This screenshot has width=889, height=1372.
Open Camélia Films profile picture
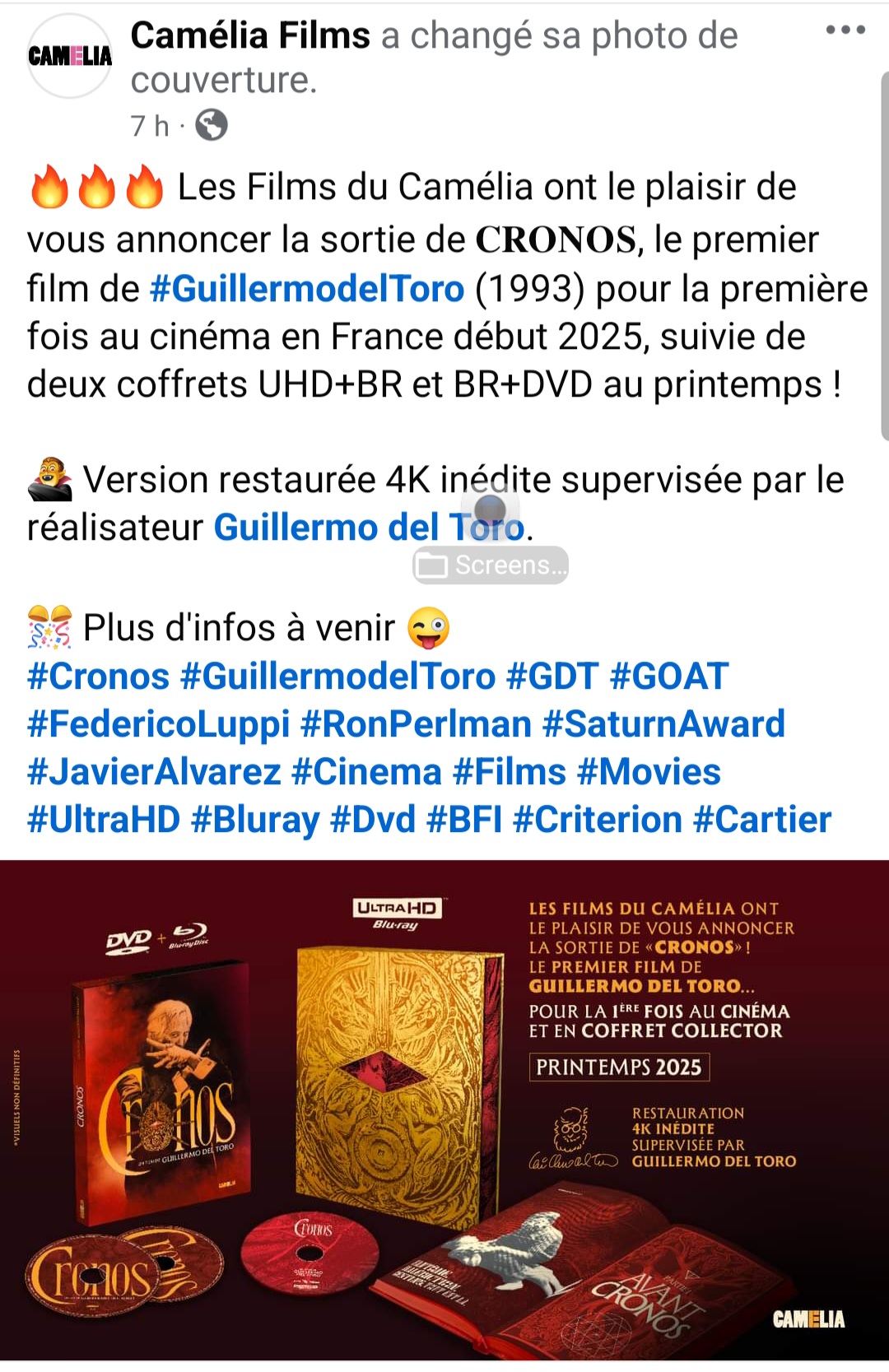[x=69, y=56]
